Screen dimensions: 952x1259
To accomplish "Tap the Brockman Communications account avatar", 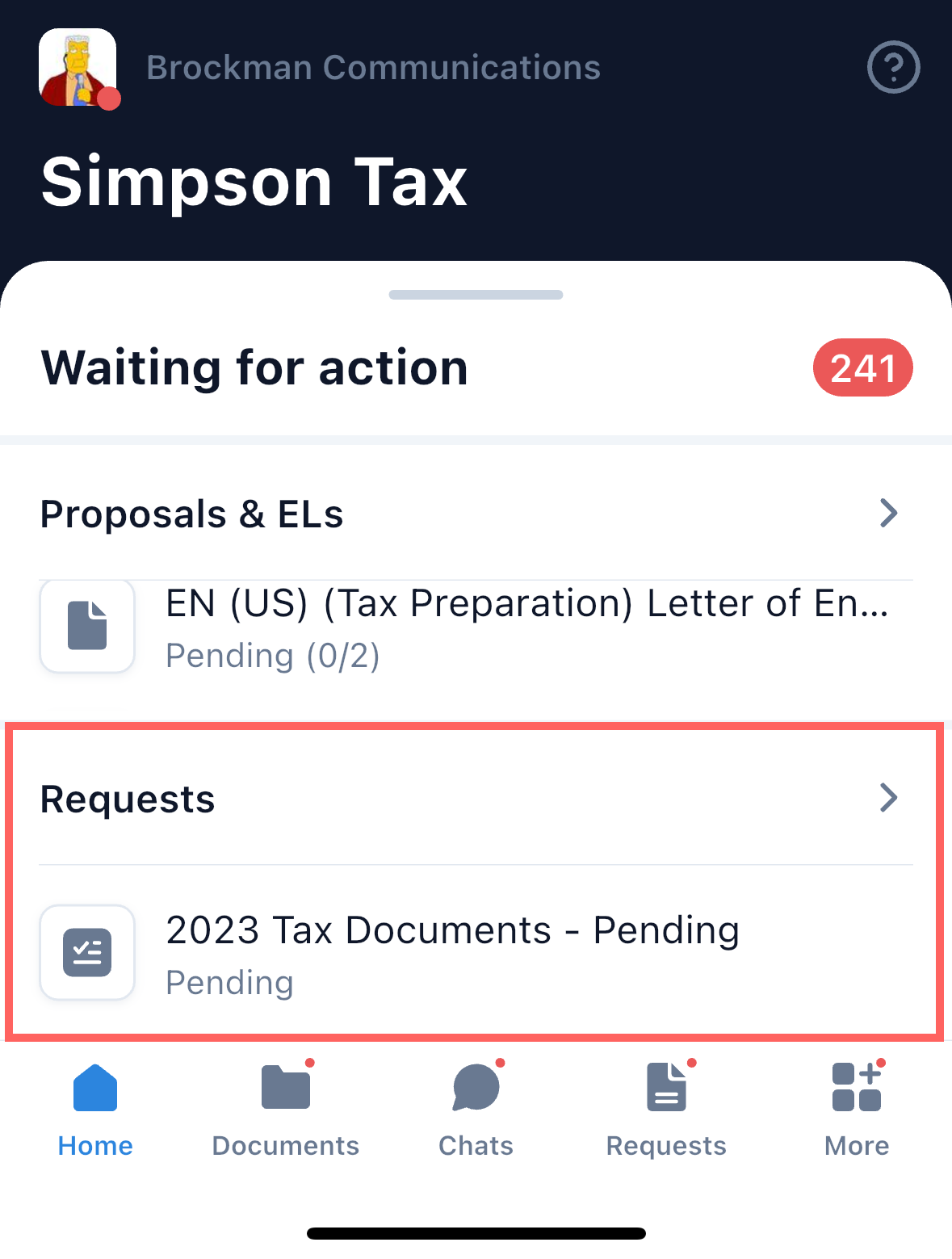I will tap(78, 68).
